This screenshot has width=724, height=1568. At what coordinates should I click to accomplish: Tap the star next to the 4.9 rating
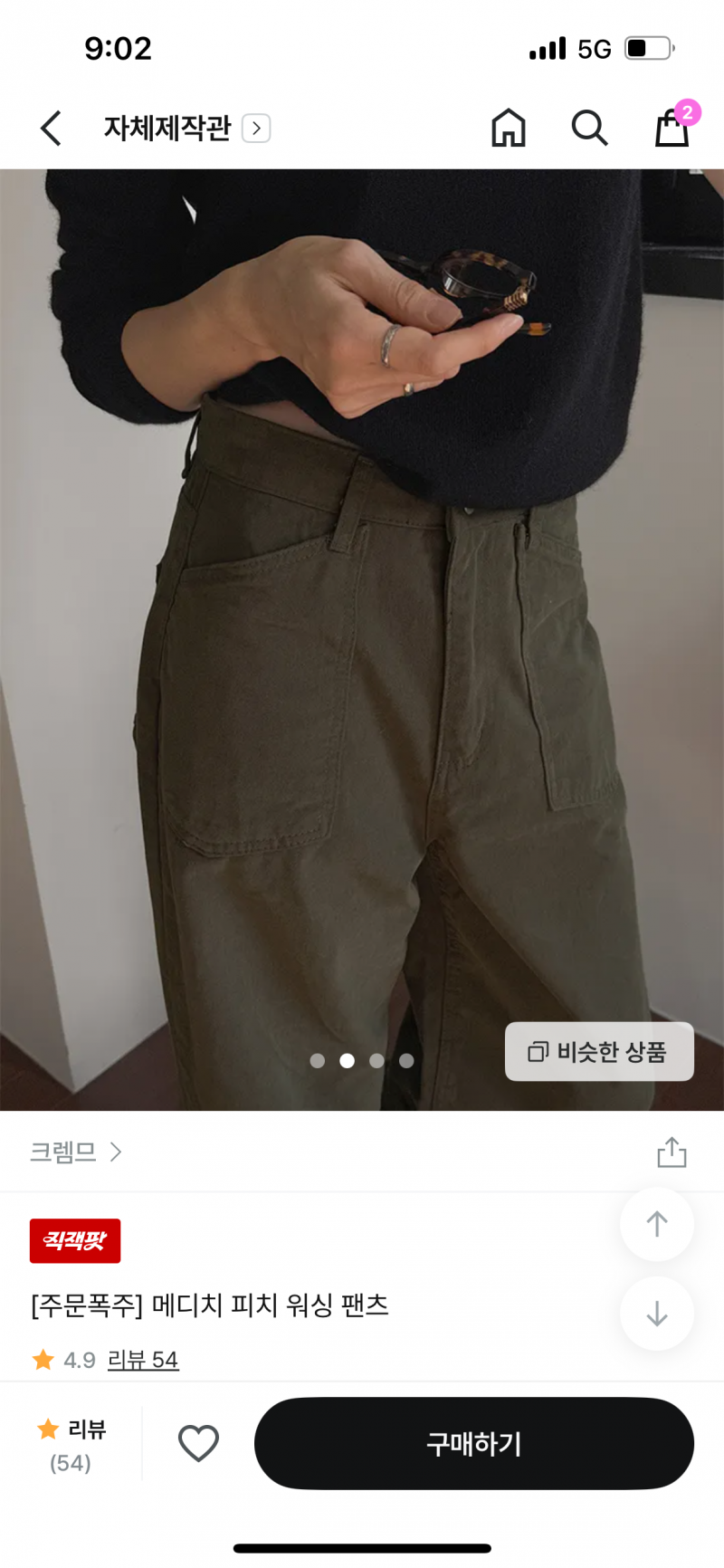click(43, 1360)
